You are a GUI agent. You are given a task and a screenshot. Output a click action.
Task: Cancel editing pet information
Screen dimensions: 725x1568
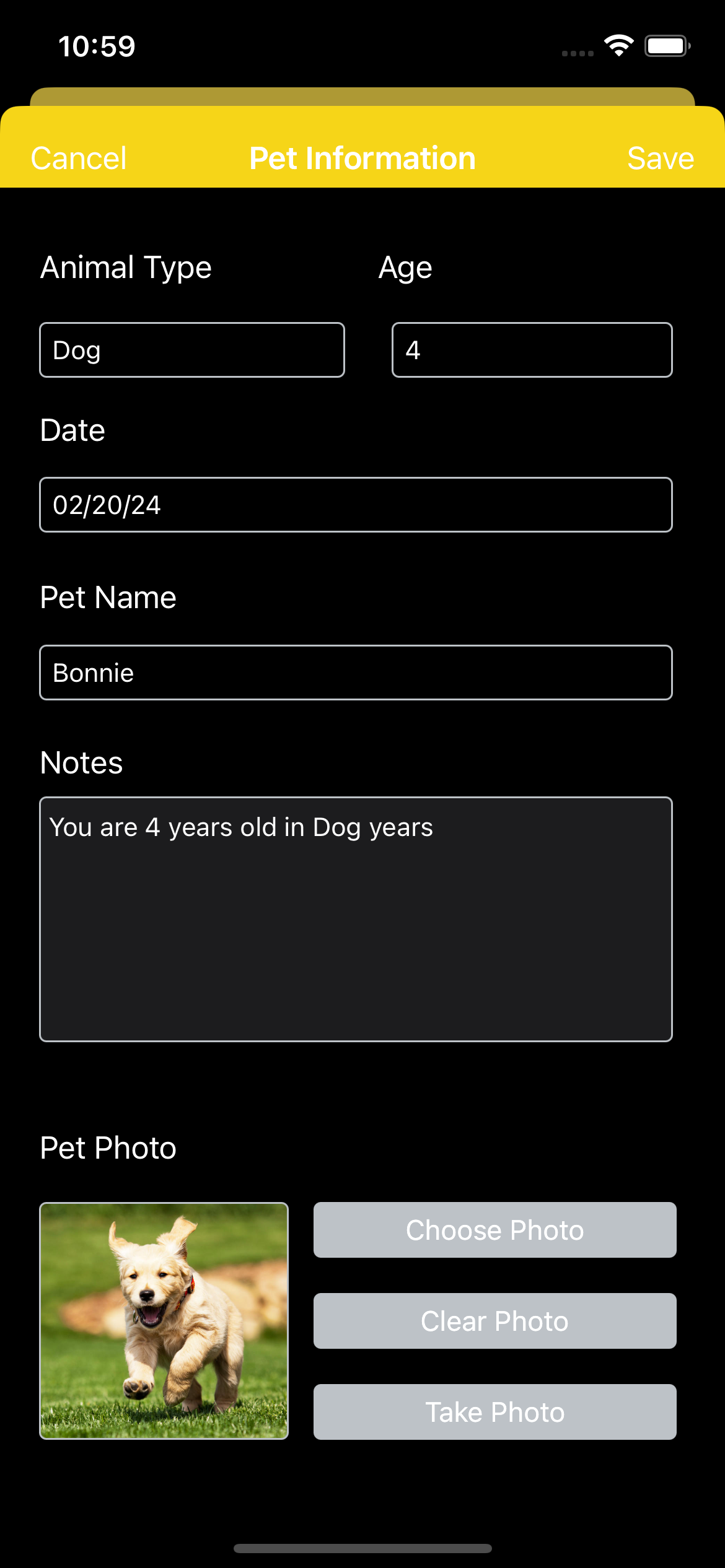point(79,159)
